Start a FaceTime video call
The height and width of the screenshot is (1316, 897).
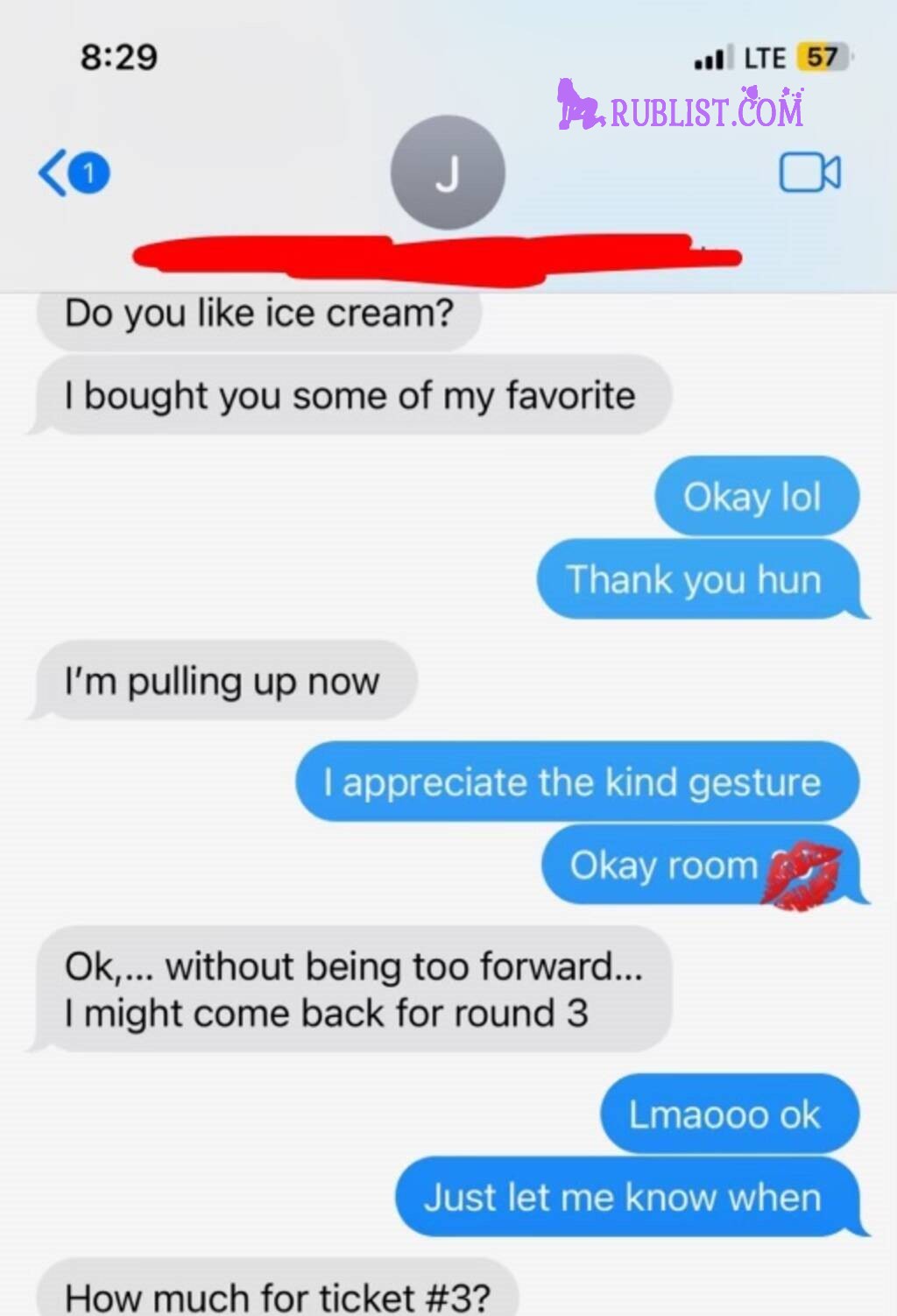tap(809, 173)
